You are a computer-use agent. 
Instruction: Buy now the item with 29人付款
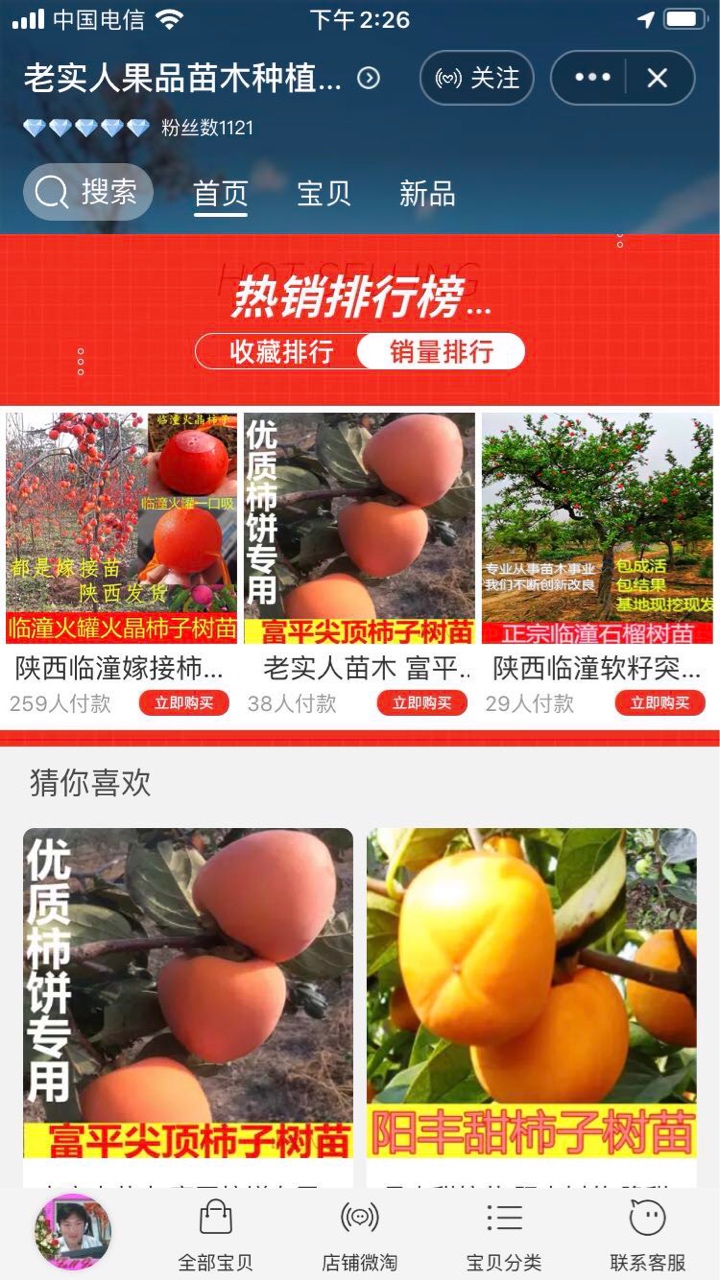660,703
